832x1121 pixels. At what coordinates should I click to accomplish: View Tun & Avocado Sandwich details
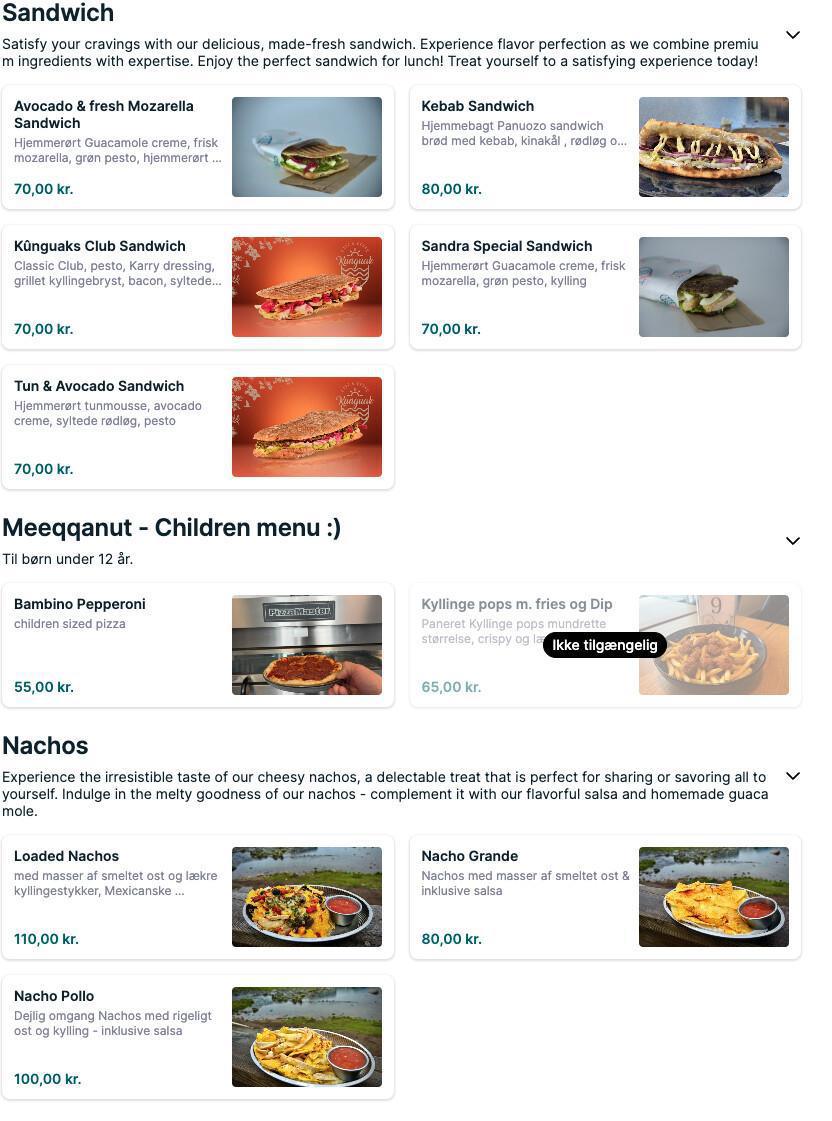click(x=198, y=427)
